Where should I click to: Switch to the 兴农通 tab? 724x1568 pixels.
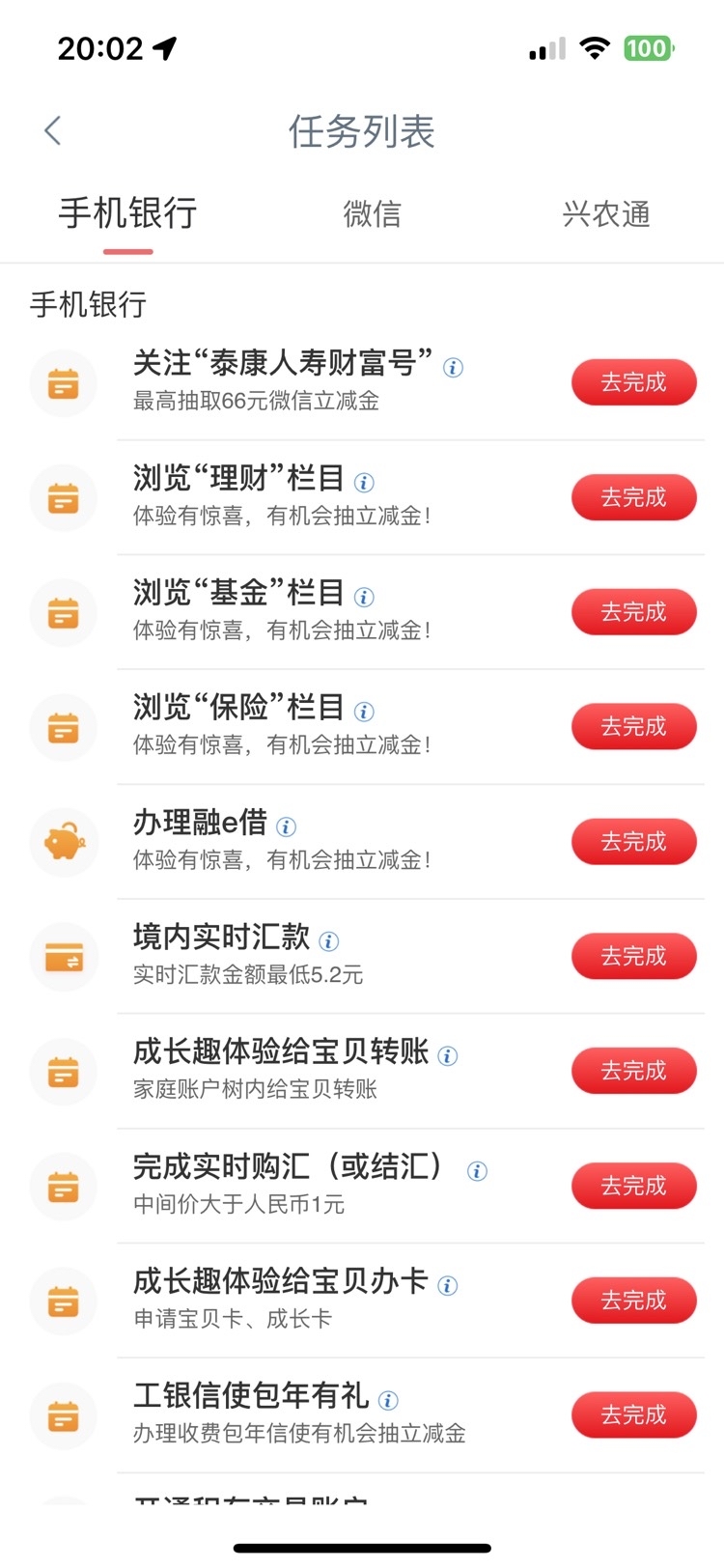pos(606,214)
